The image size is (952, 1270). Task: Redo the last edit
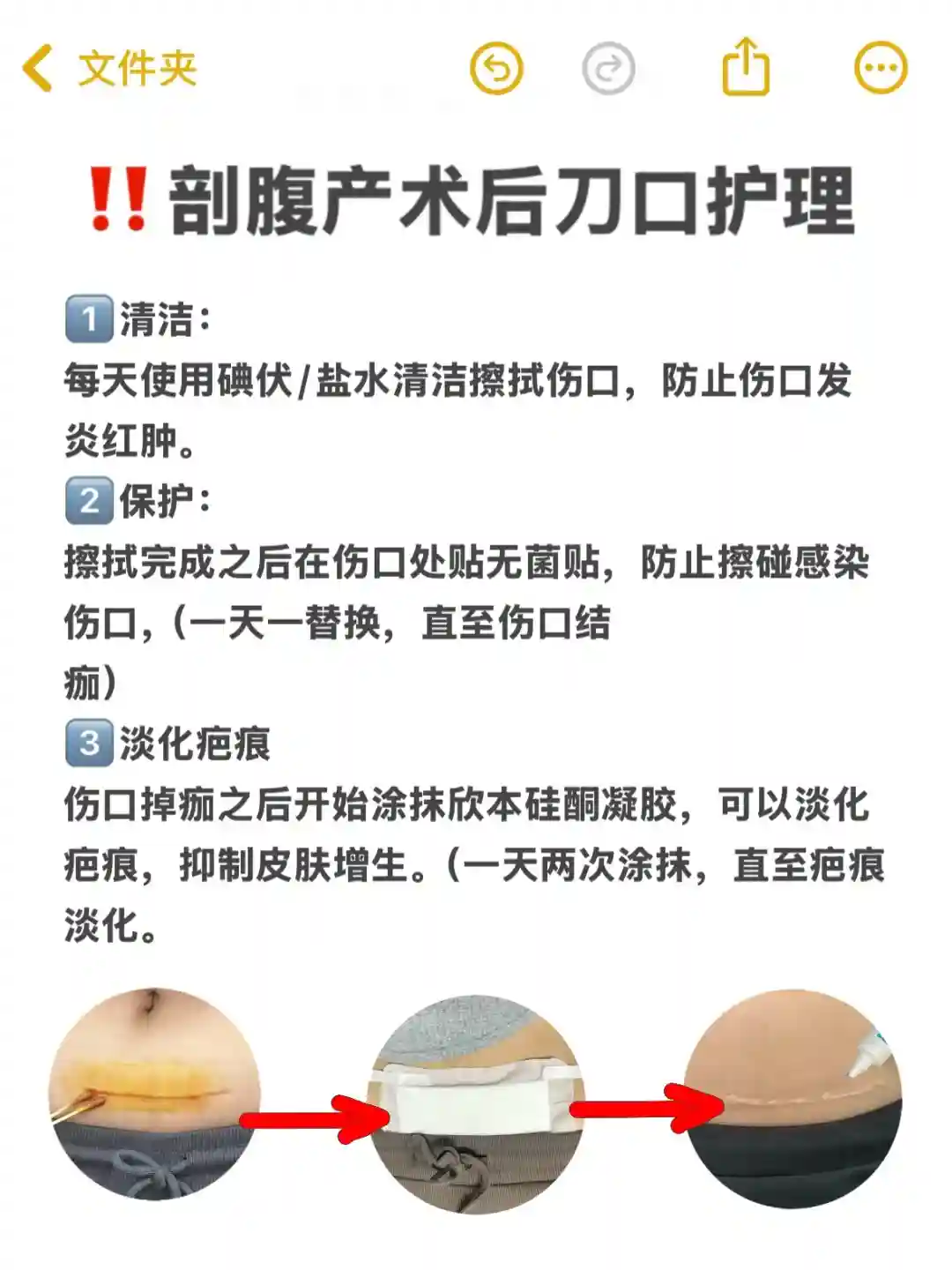point(608,68)
